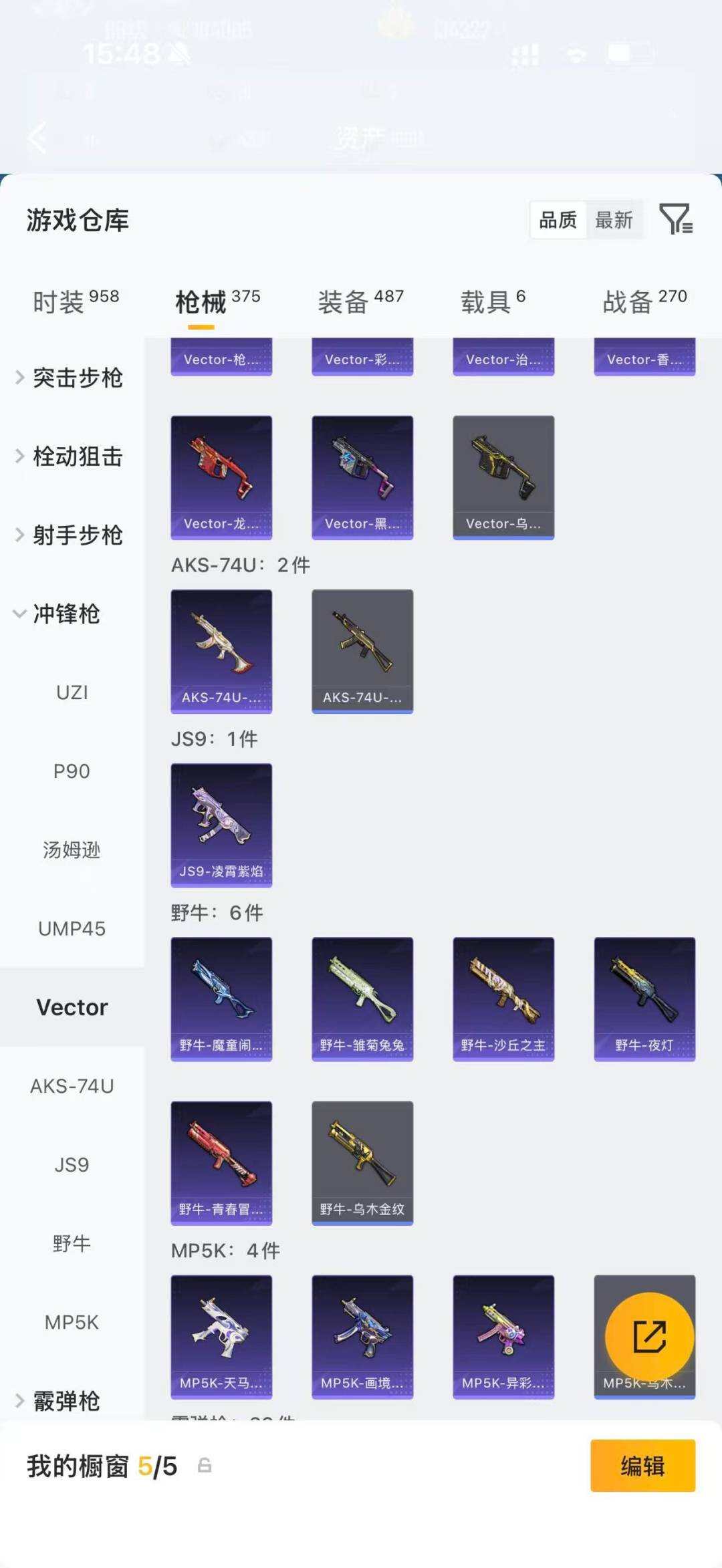The width and height of the screenshot is (722, 1568).
Task: Select the Vector category in the sidebar
Action: [x=72, y=1007]
